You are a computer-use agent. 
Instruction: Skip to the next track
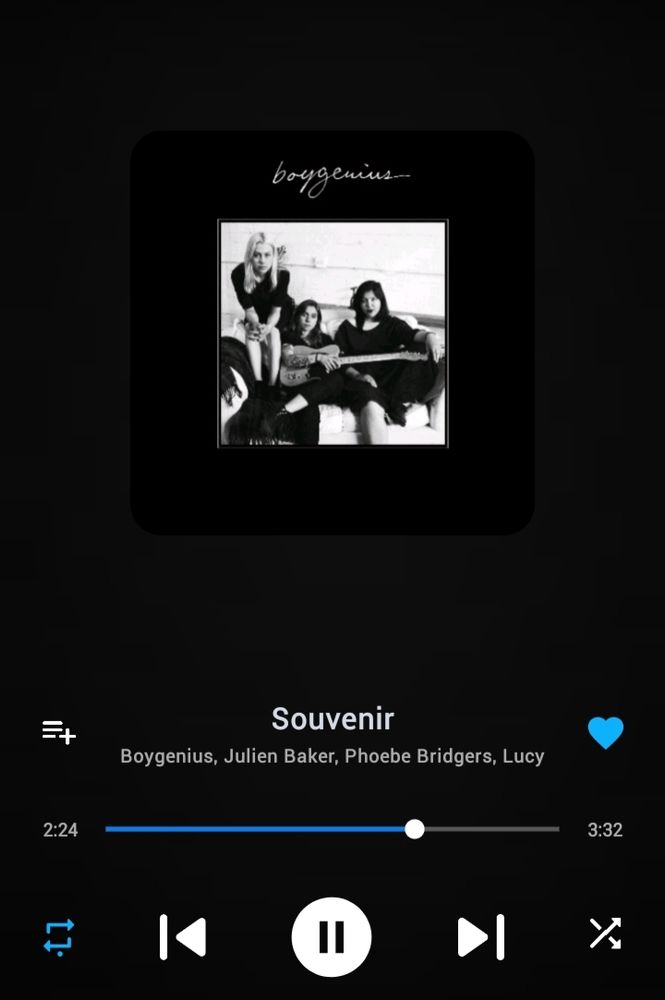pos(481,937)
